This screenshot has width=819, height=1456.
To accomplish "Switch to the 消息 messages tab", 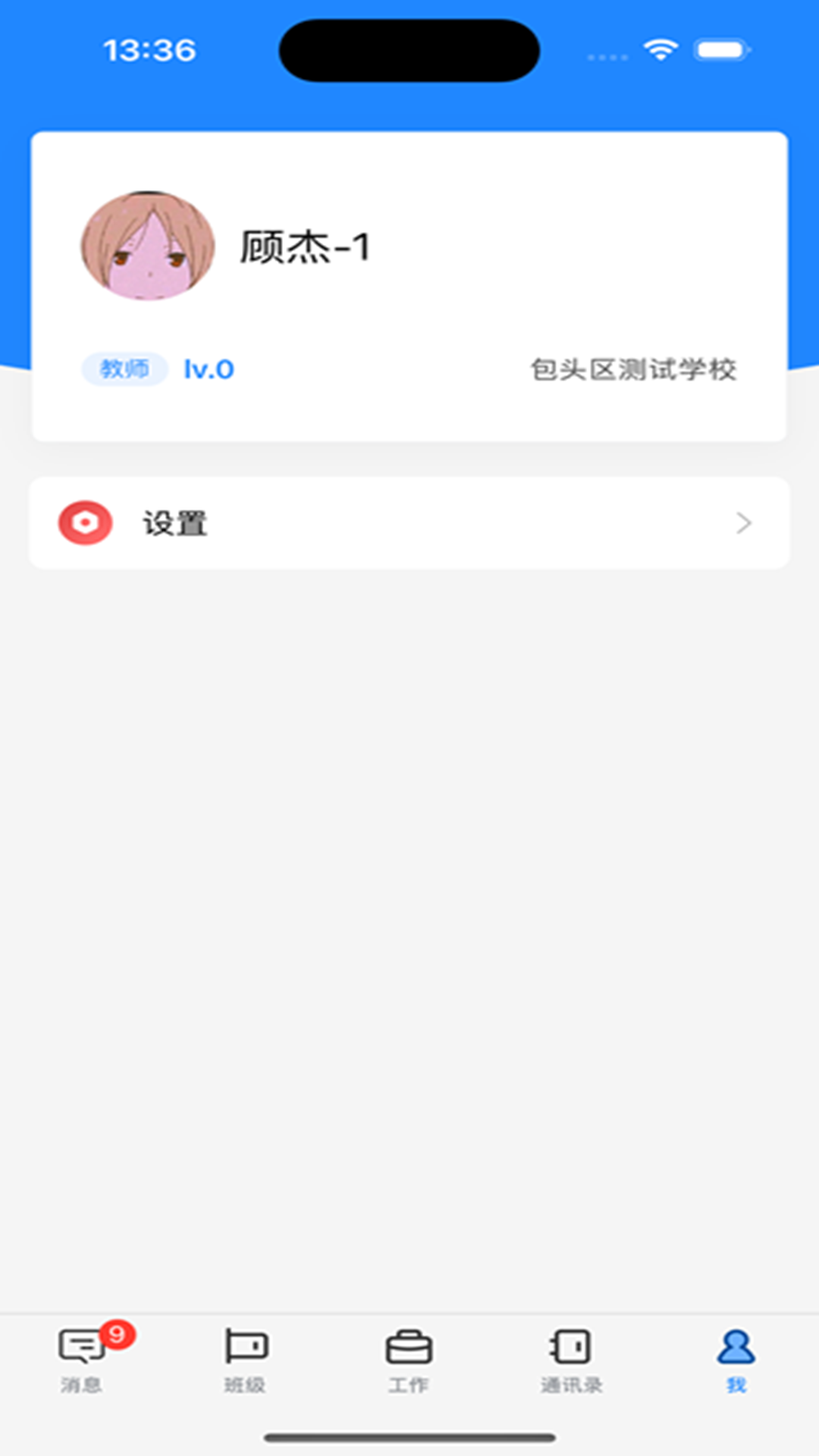I will (82, 1360).
